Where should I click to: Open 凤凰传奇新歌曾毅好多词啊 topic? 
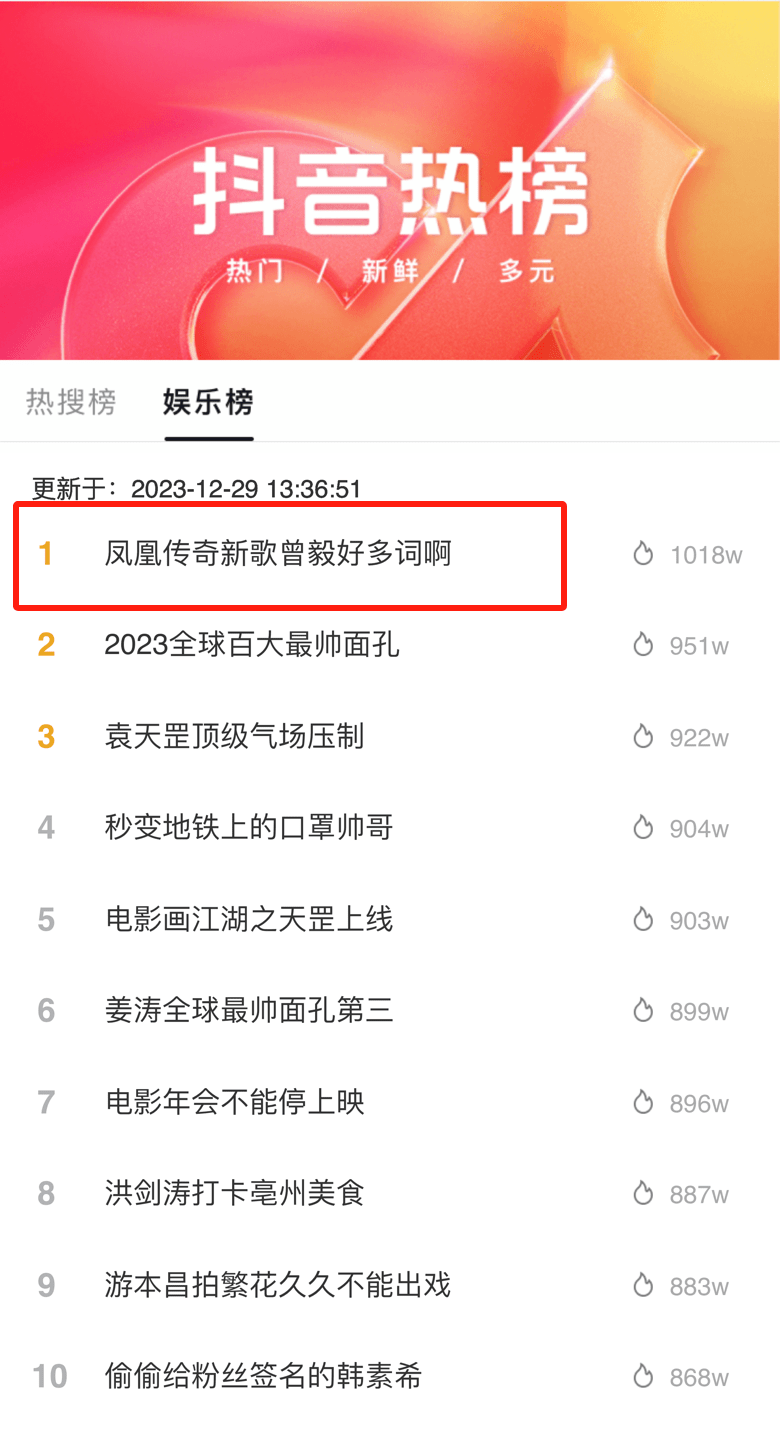278,553
